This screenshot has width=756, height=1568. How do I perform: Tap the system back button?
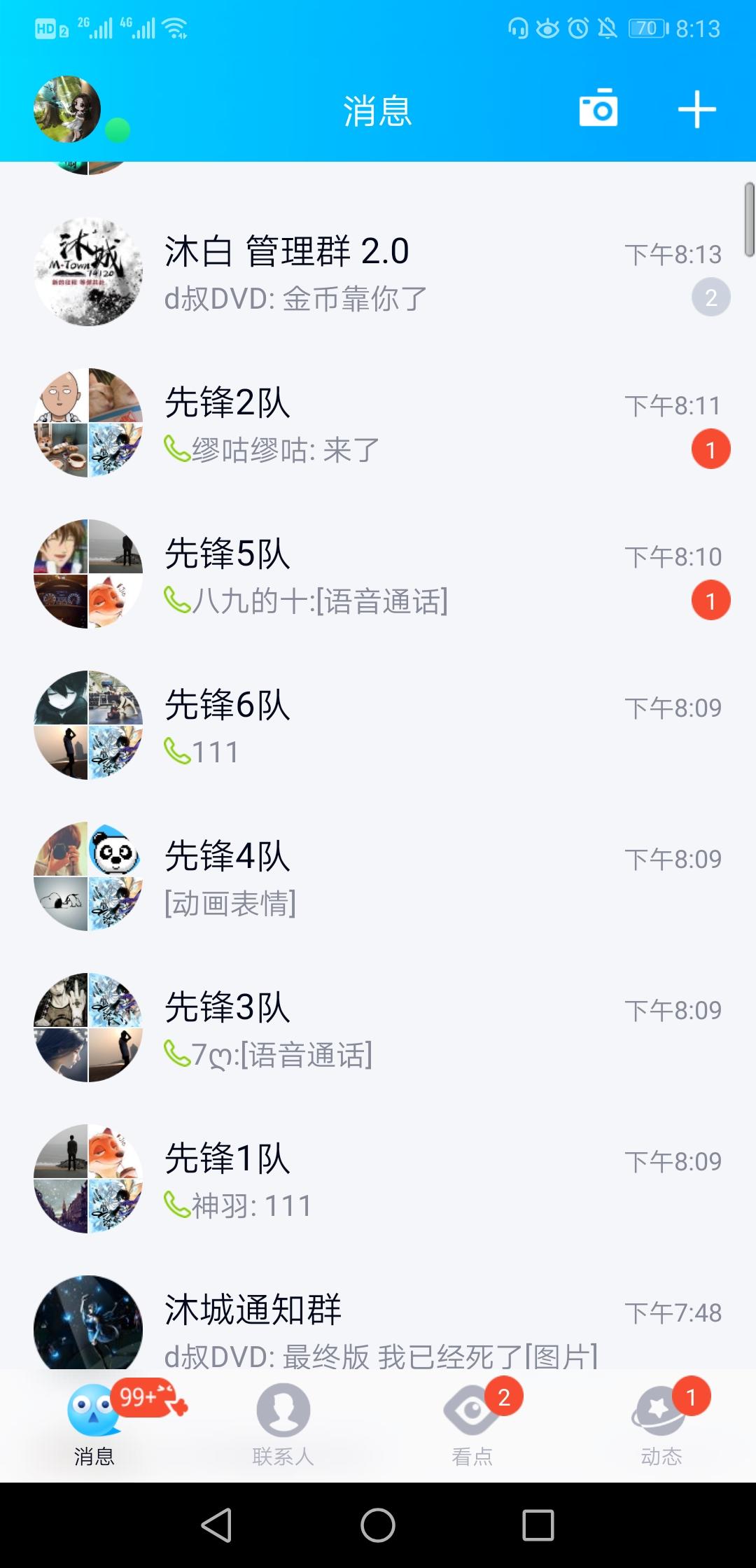tap(217, 1525)
